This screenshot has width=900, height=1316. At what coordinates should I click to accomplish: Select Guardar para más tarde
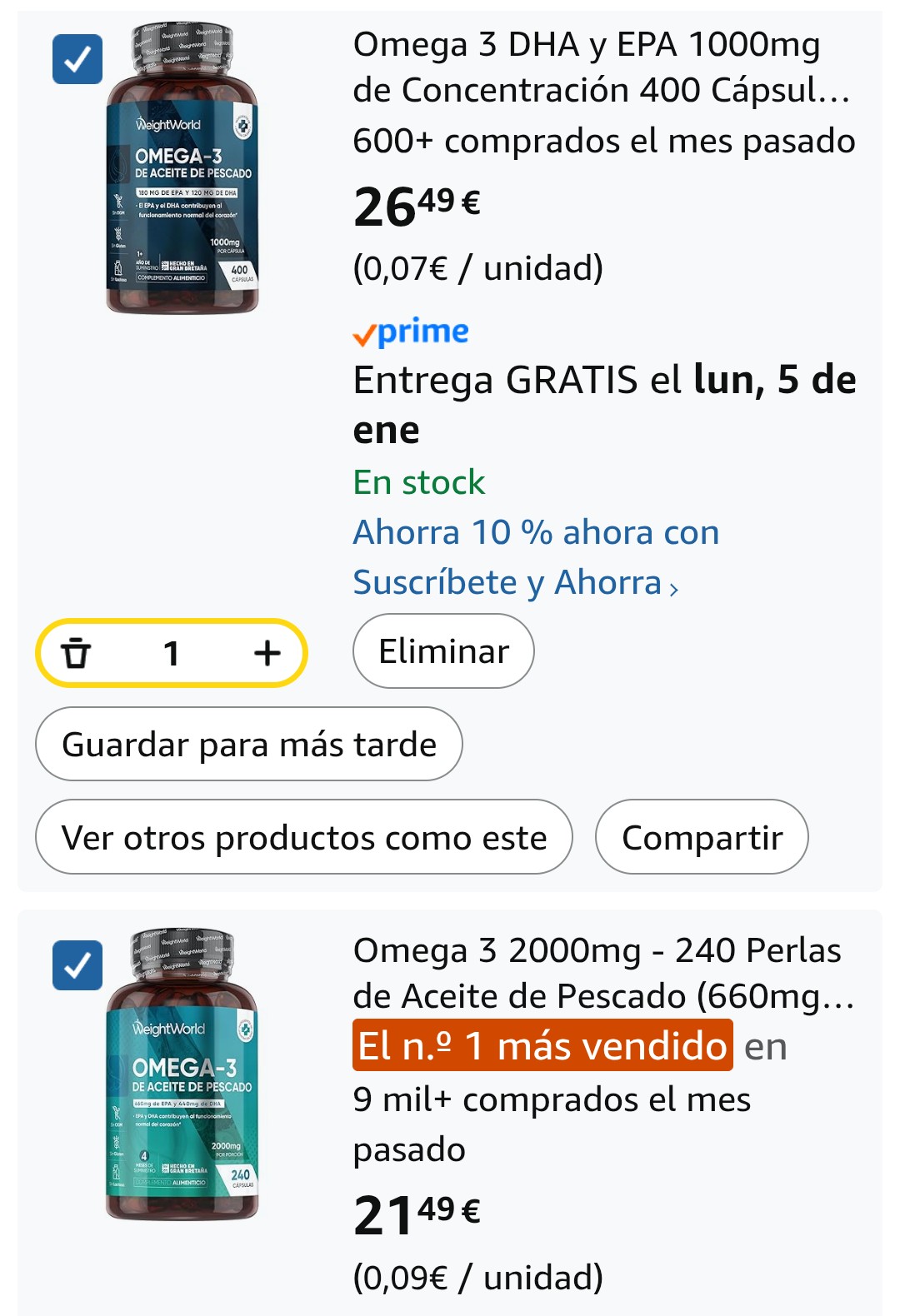click(x=248, y=744)
